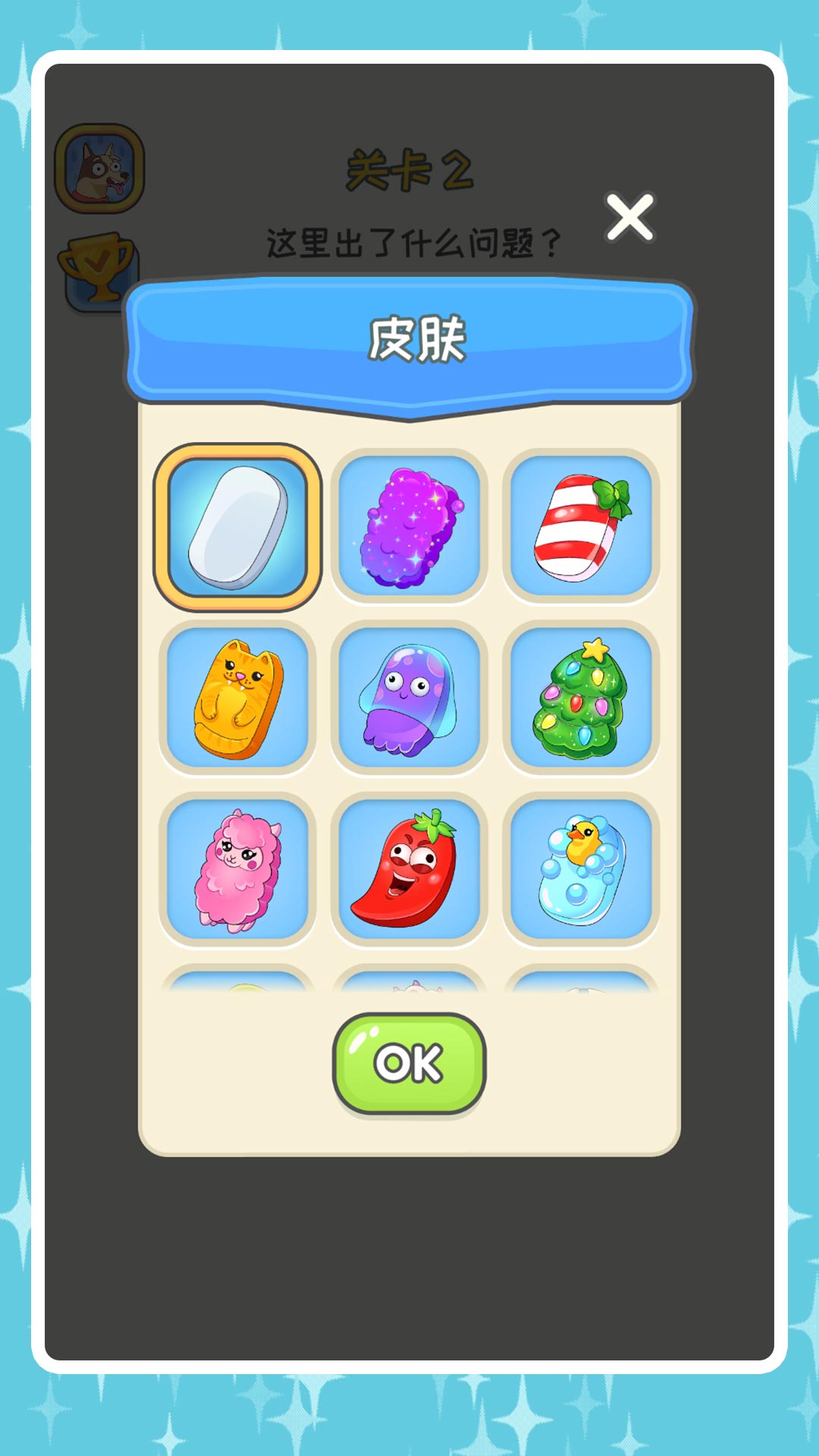Image resolution: width=819 pixels, height=1456 pixels.
Task: Pick the red striped candy skin
Action: pos(581,527)
